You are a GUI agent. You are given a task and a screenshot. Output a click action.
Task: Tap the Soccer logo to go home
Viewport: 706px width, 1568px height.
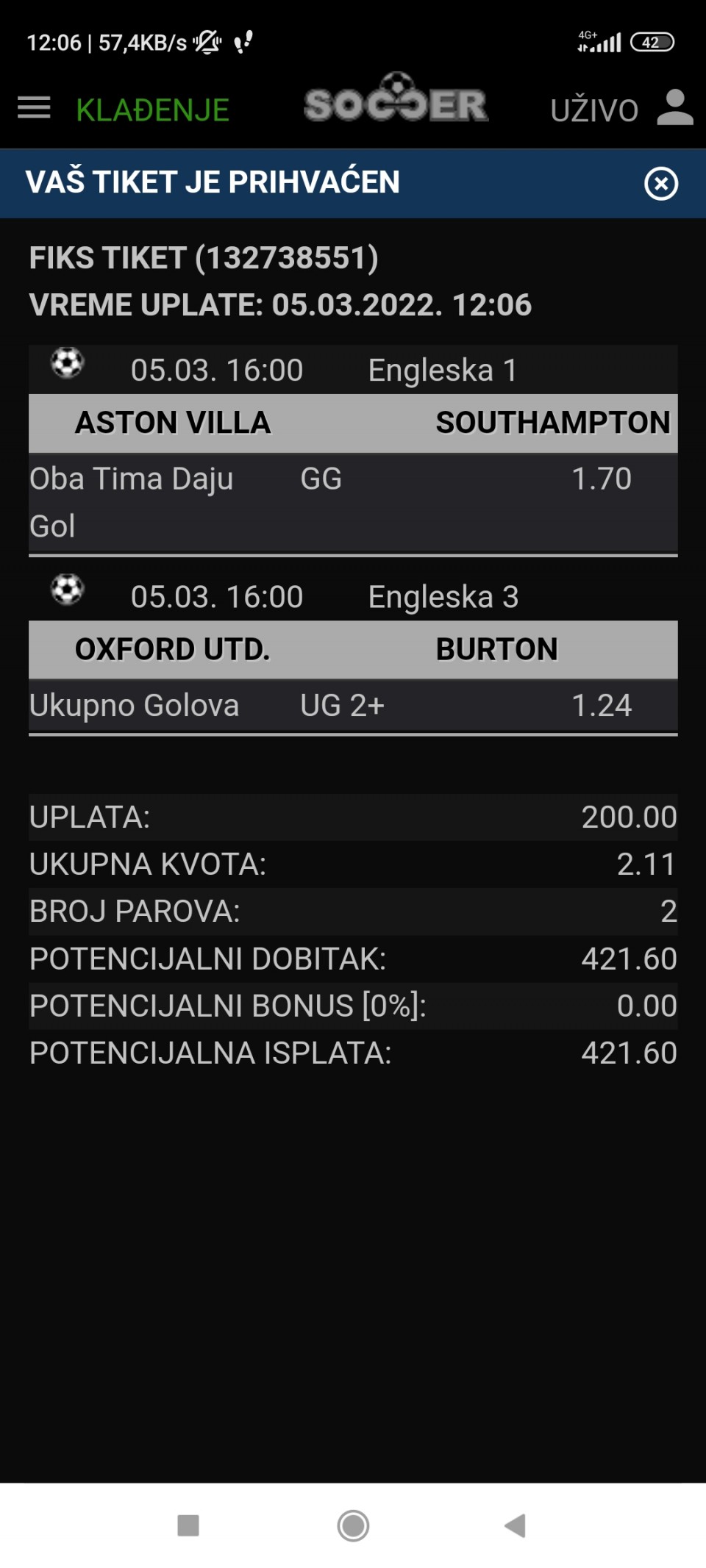click(396, 98)
